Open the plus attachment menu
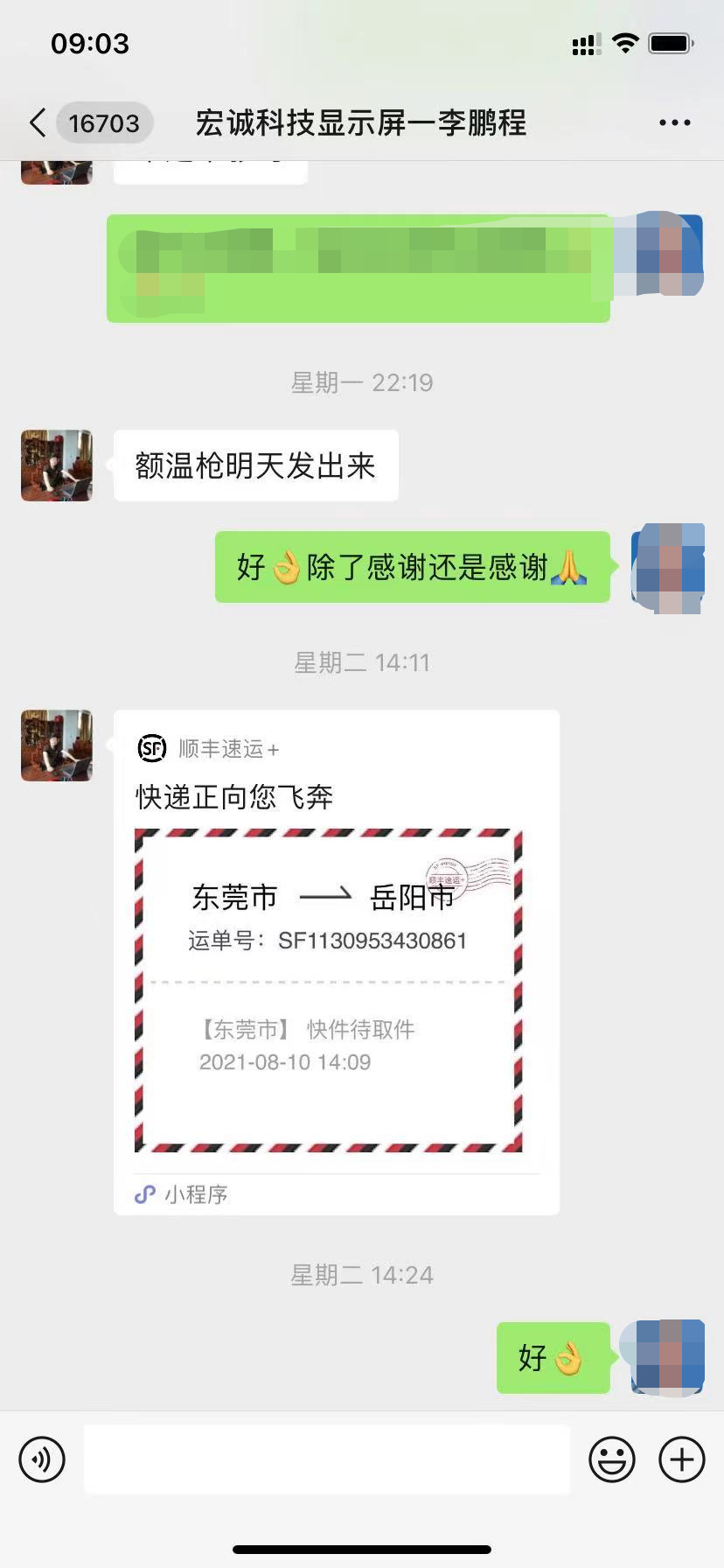Screen dimensions: 724x1568 point(682,1459)
